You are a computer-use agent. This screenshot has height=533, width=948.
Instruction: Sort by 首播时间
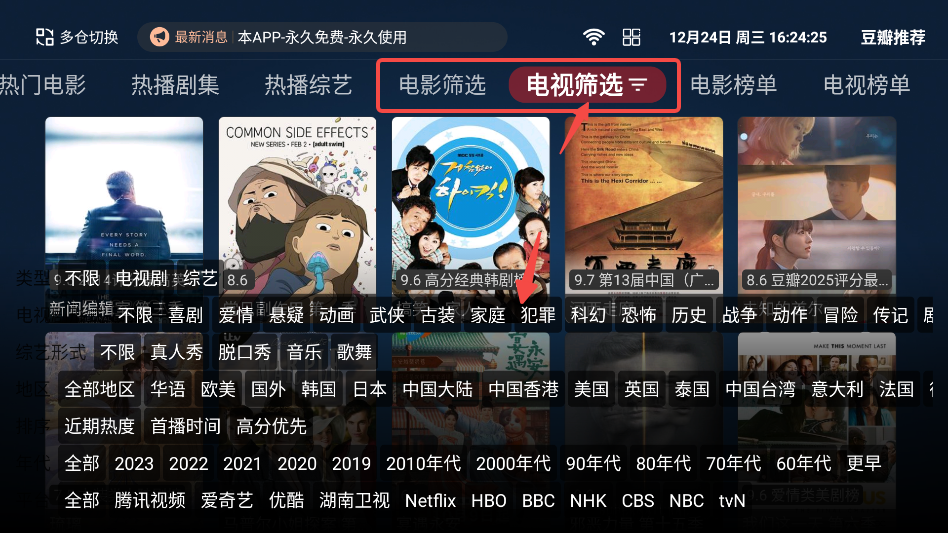(x=186, y=426)
